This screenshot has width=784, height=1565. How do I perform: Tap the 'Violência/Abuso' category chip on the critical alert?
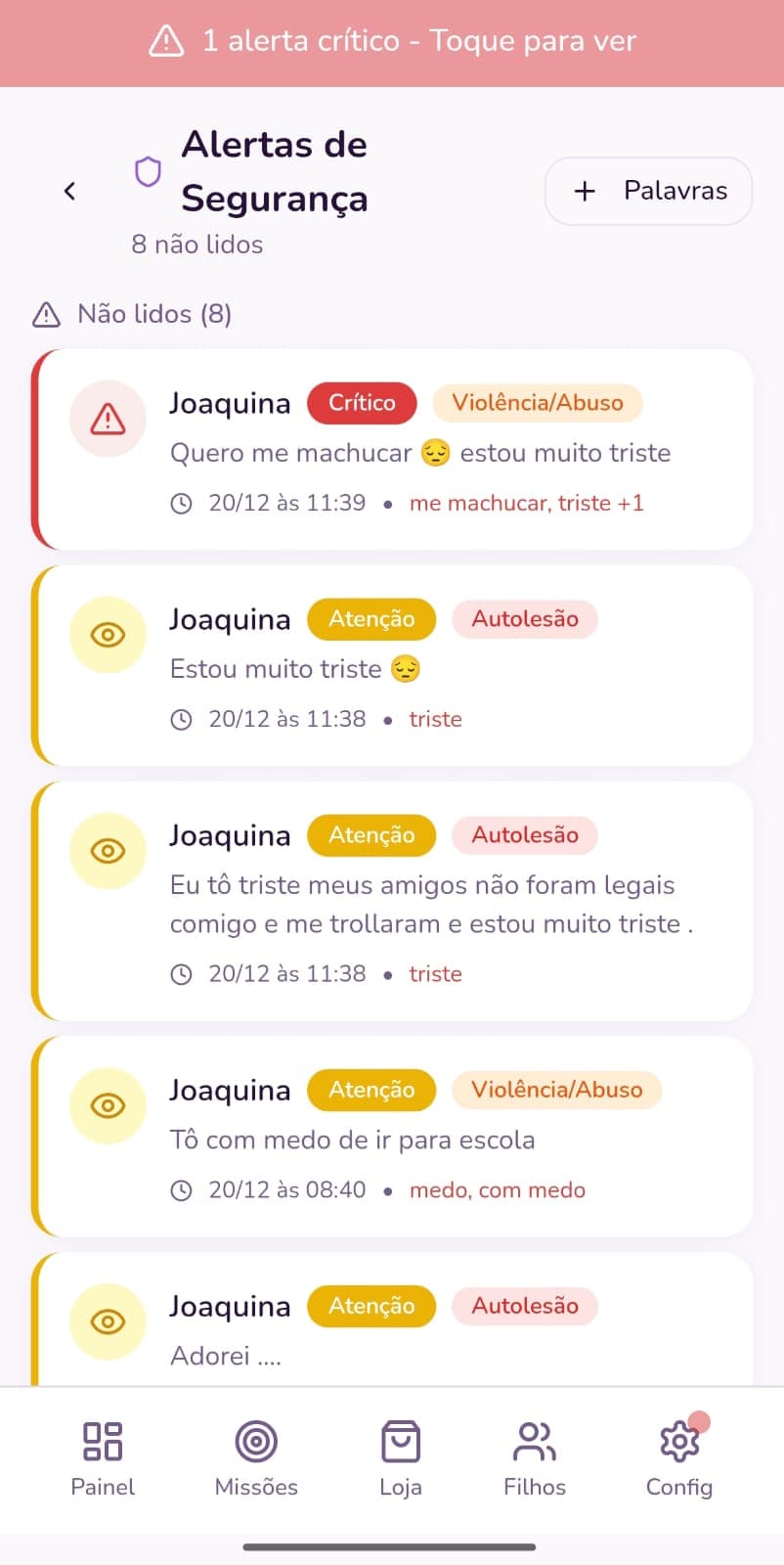(537, 402)
